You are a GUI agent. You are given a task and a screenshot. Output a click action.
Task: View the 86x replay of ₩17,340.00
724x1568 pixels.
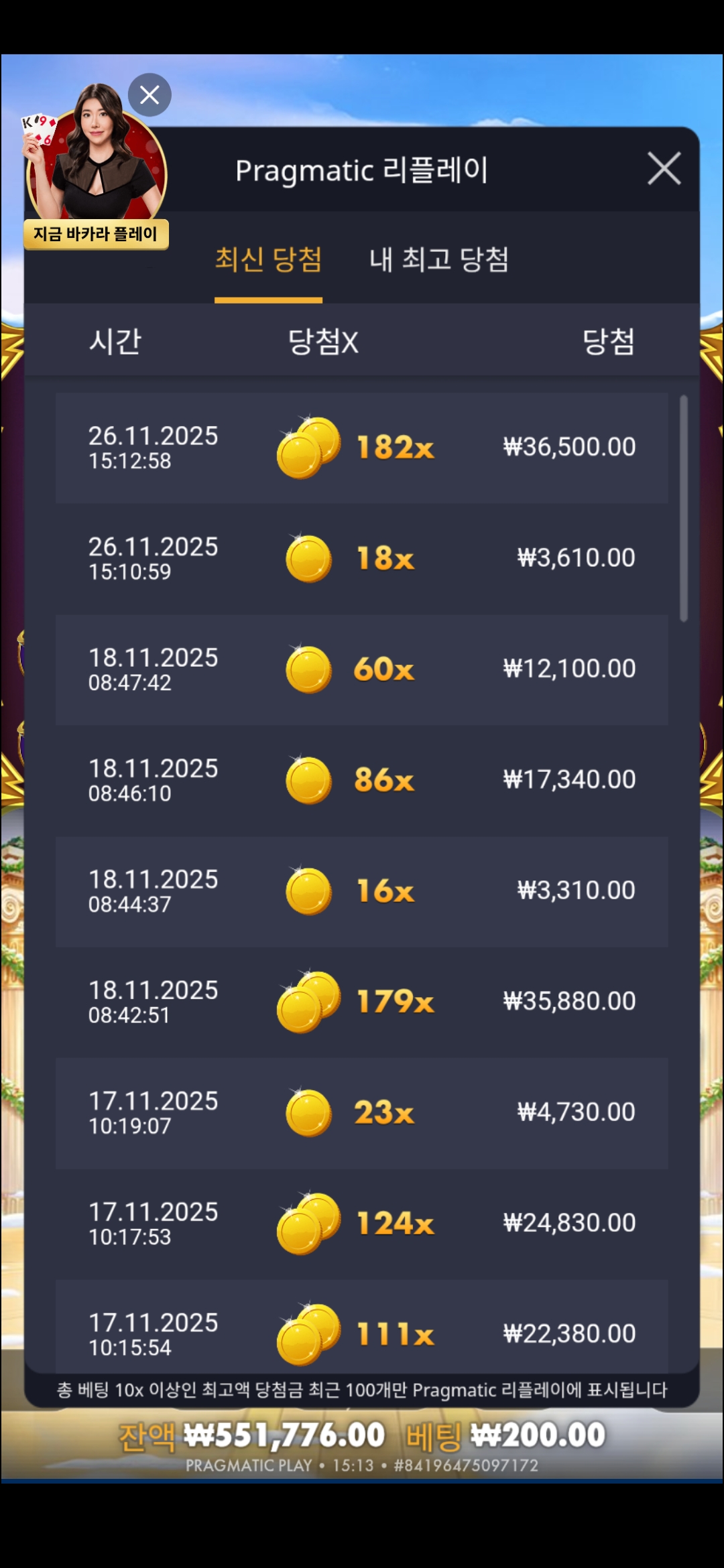tap(362, 780)
